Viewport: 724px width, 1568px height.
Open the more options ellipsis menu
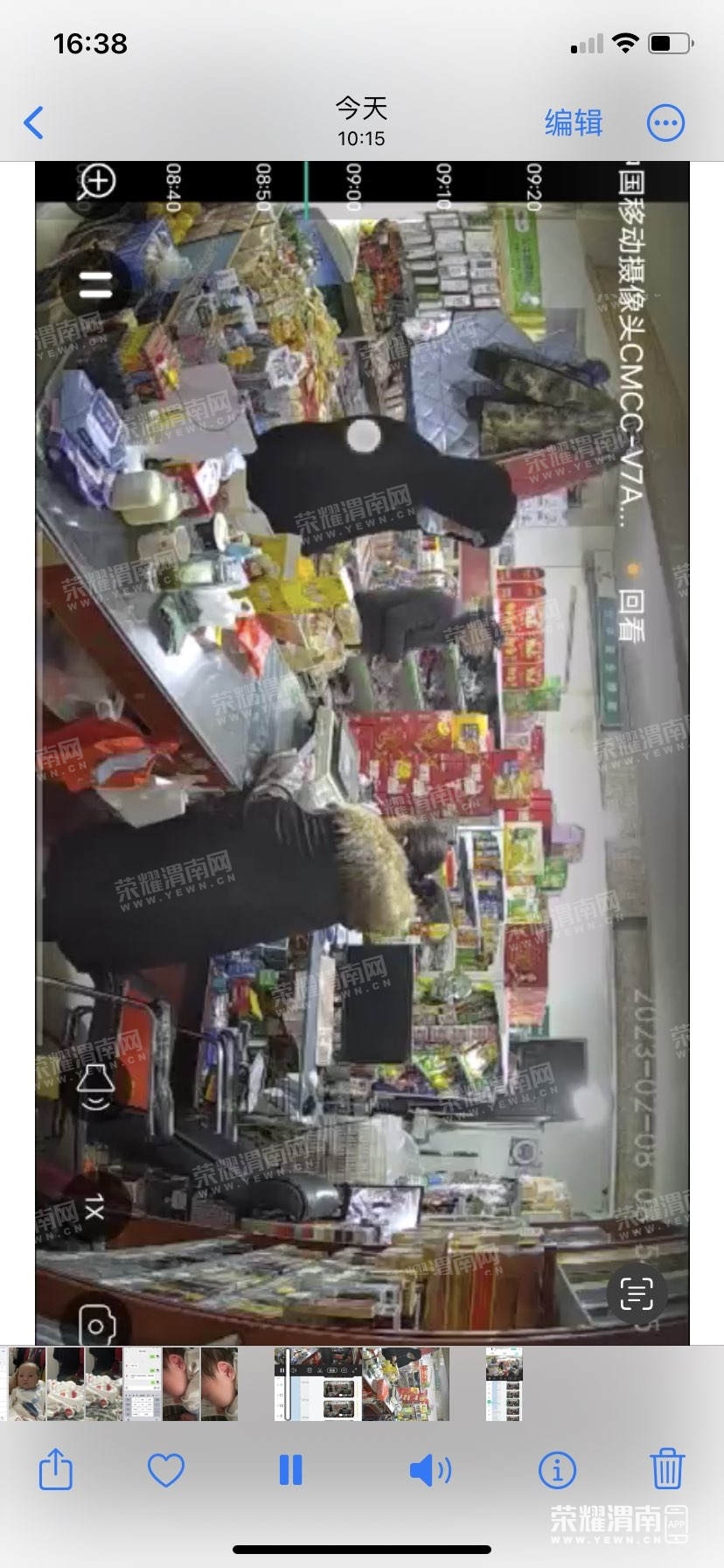point(665,122)
